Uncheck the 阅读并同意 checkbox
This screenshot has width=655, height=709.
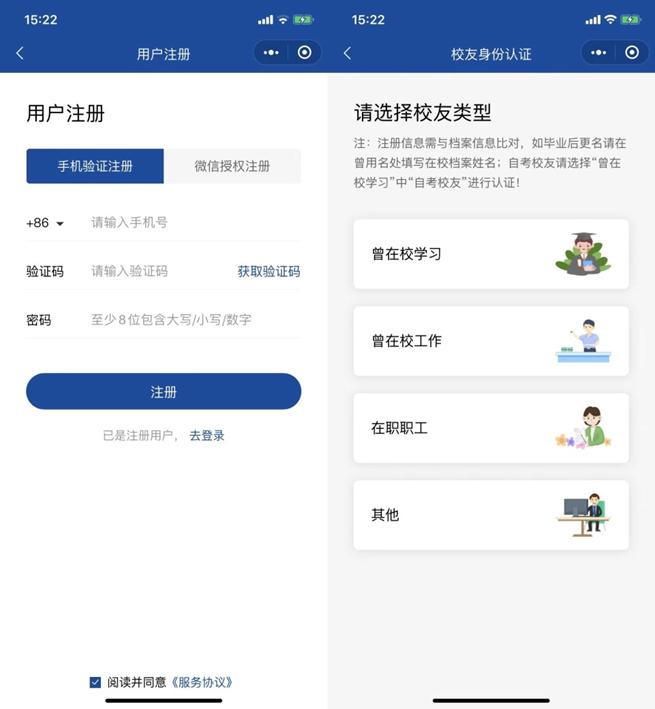pos(95,682)
